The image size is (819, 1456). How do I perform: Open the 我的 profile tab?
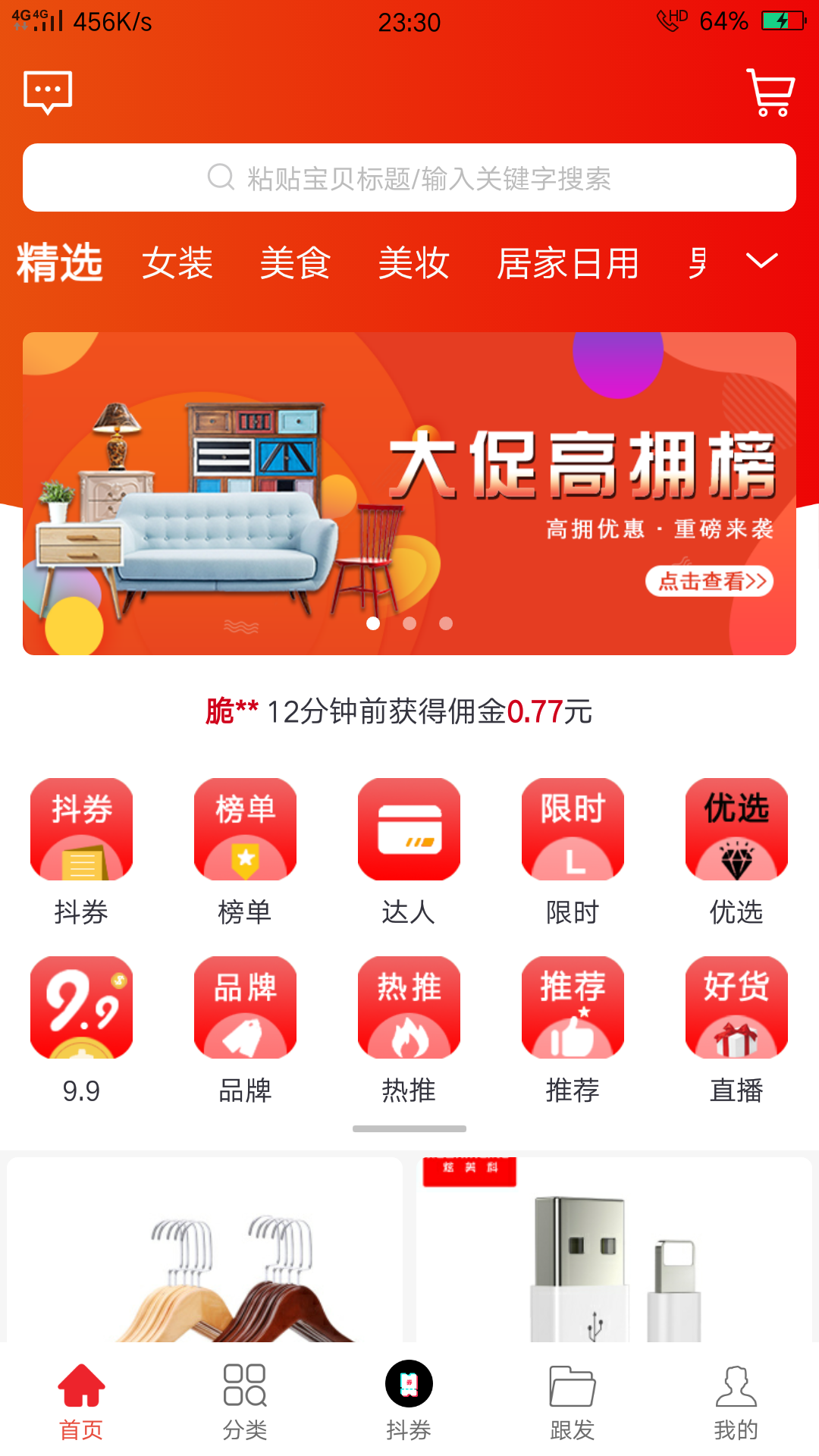(x=736, y=1401)
